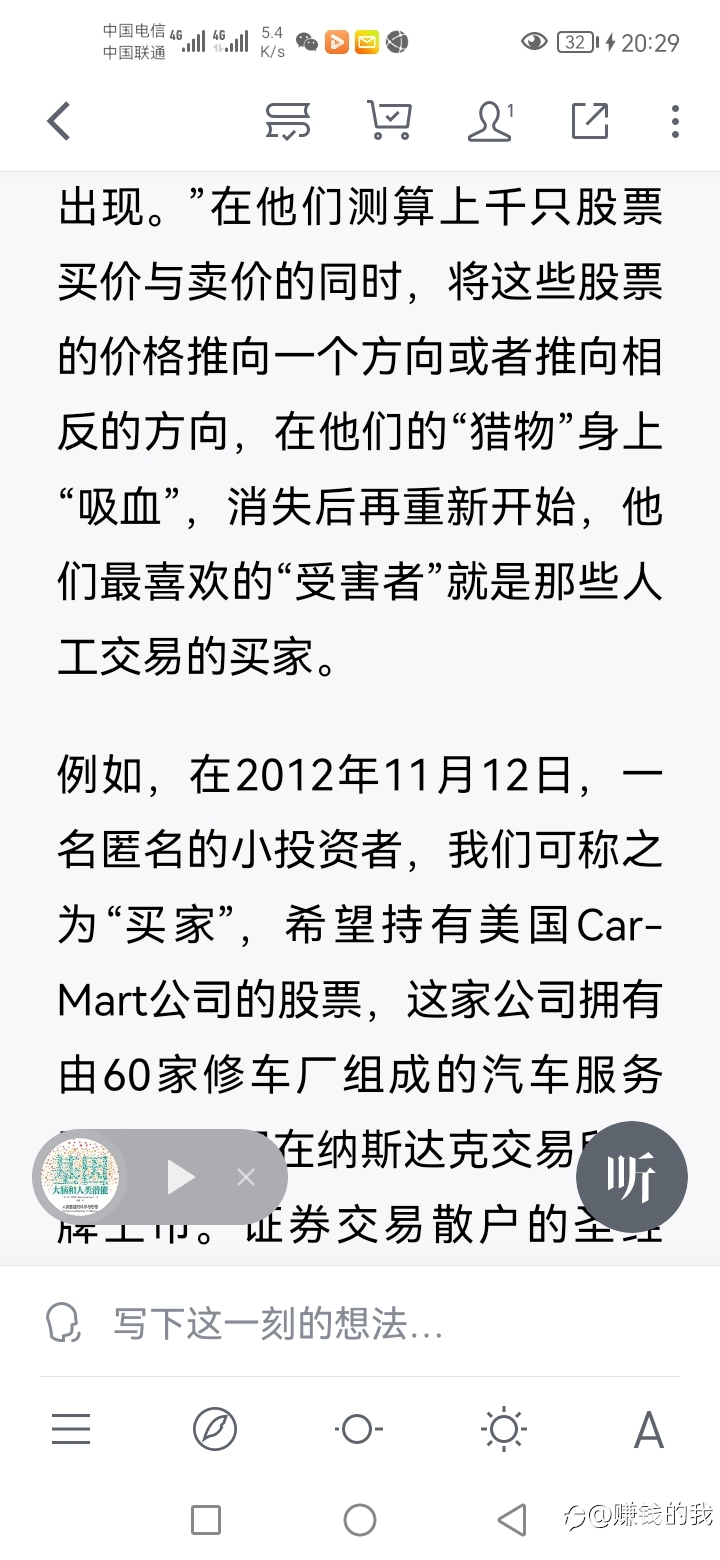Tap the shopping cart icon
Viewport: 720px width, 1560px height.
[x=389, y=121]
